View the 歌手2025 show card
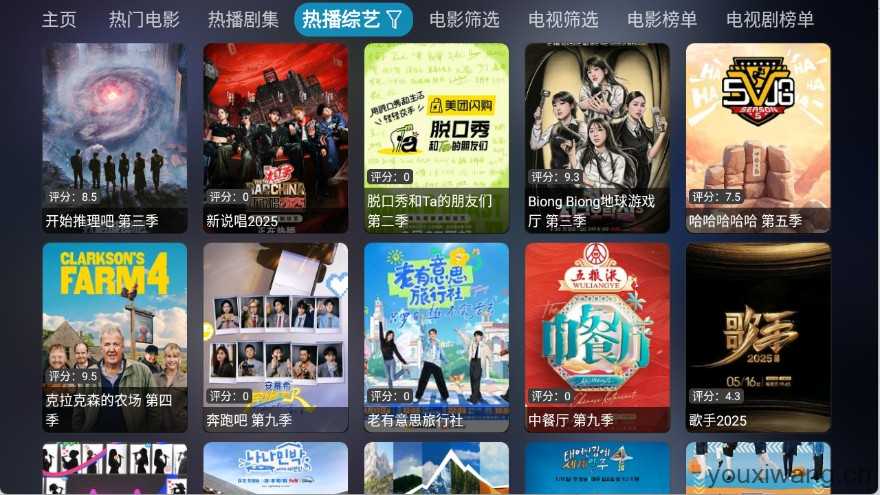Viewport: 880px width, 495px height. pyautogui.click(x=758, y=337)
